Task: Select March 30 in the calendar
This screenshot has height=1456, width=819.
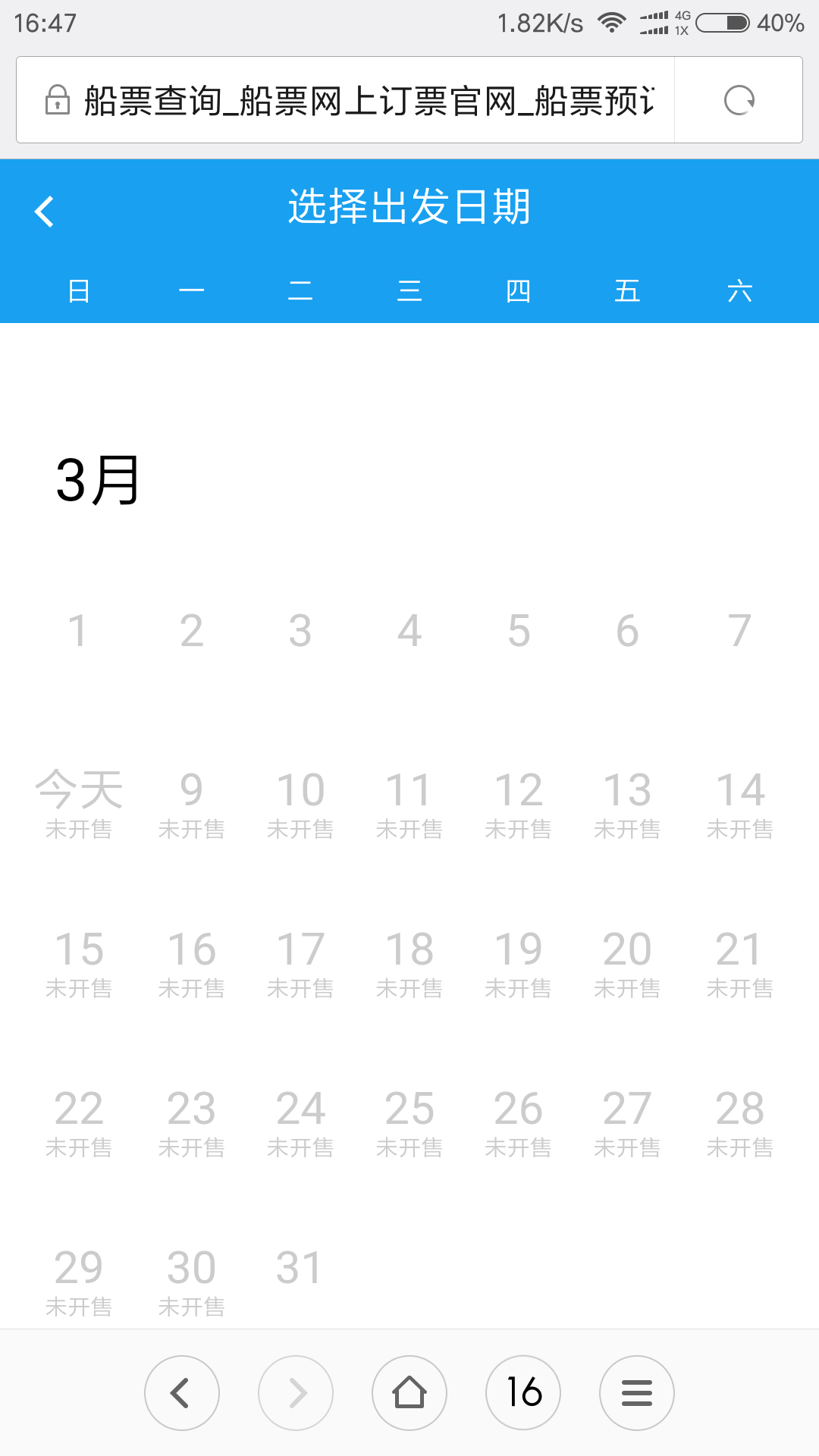Action: (x=191, y=1282)
